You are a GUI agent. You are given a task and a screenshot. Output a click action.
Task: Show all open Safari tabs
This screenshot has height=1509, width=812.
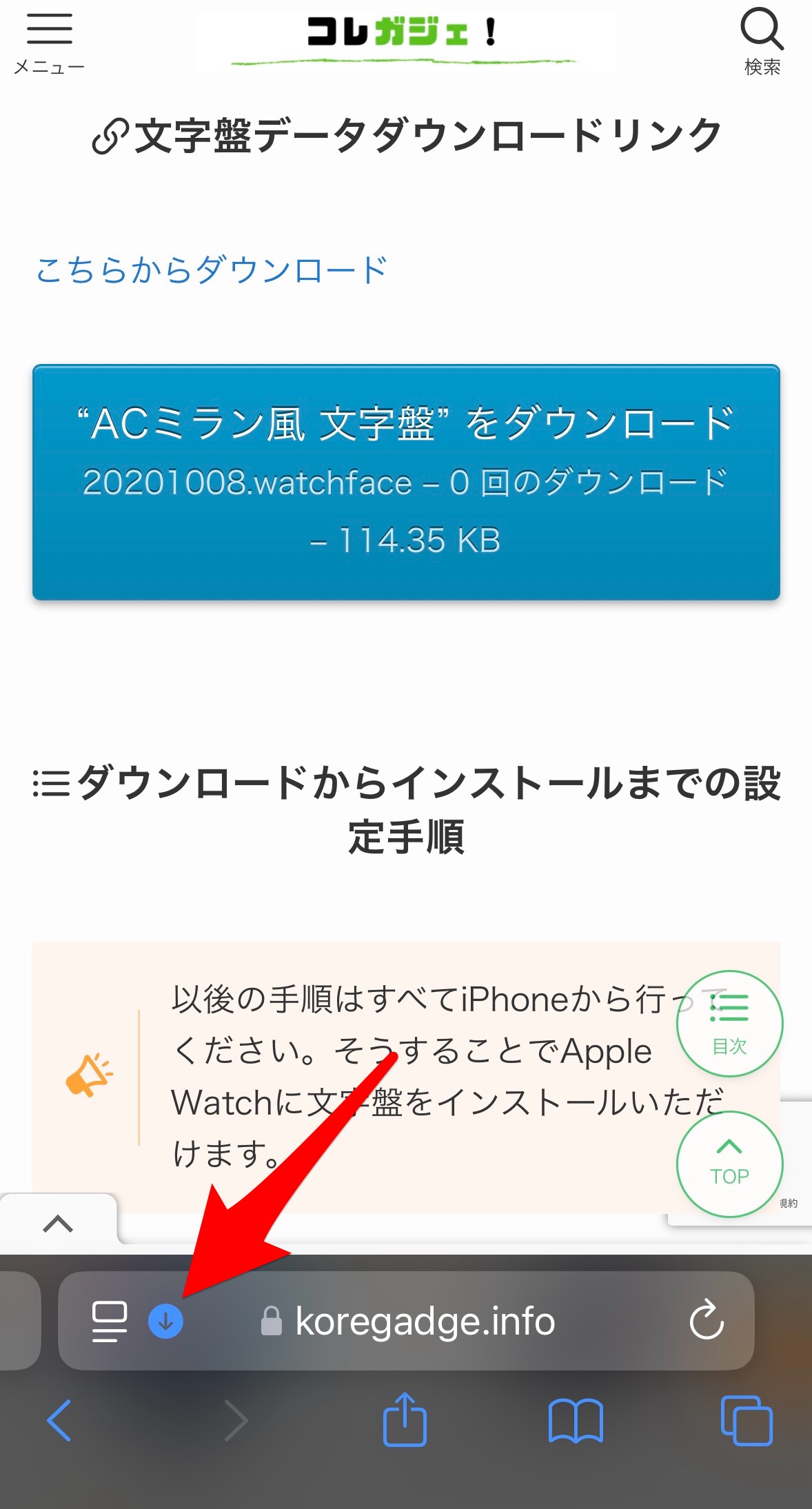[x=746, y=1420]
